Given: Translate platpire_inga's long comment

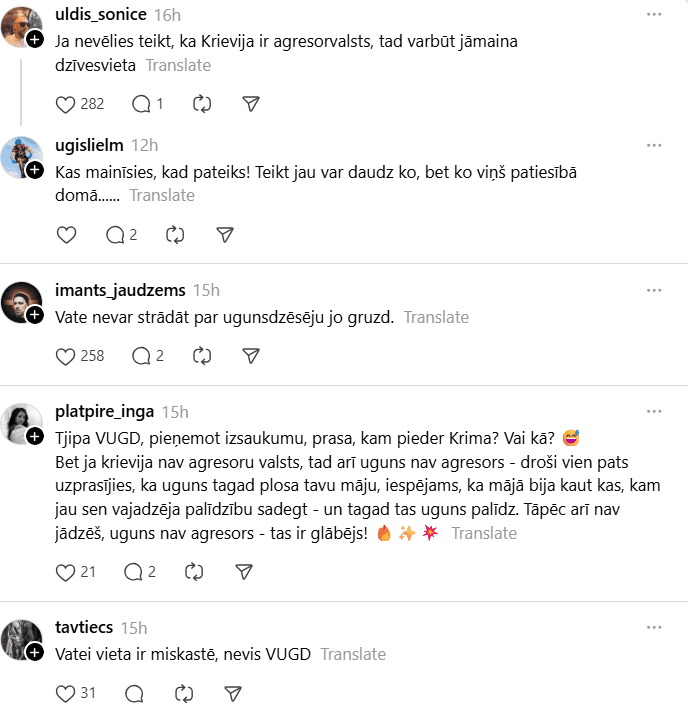Looking at the screenshot, I should 484,533.
